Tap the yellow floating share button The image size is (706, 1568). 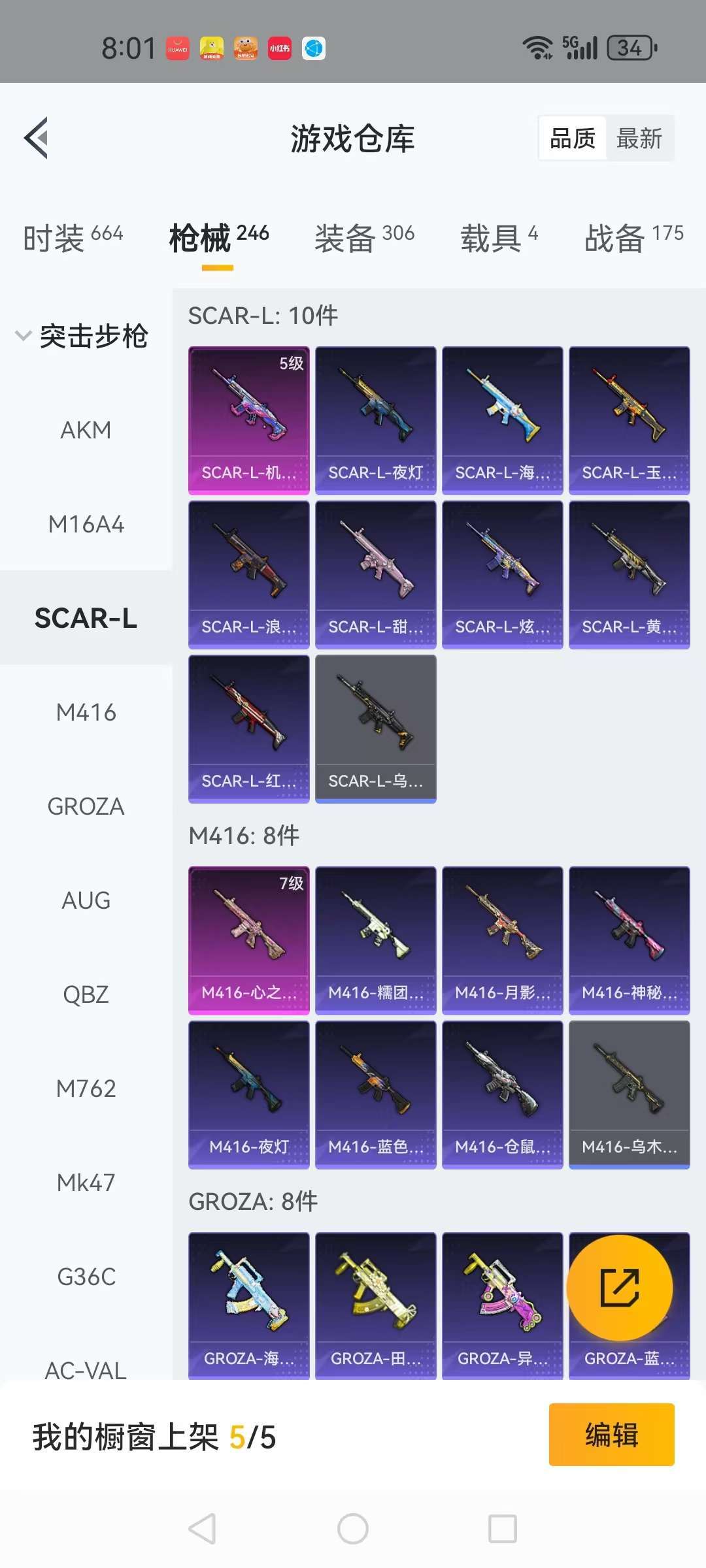(619, 1288)
